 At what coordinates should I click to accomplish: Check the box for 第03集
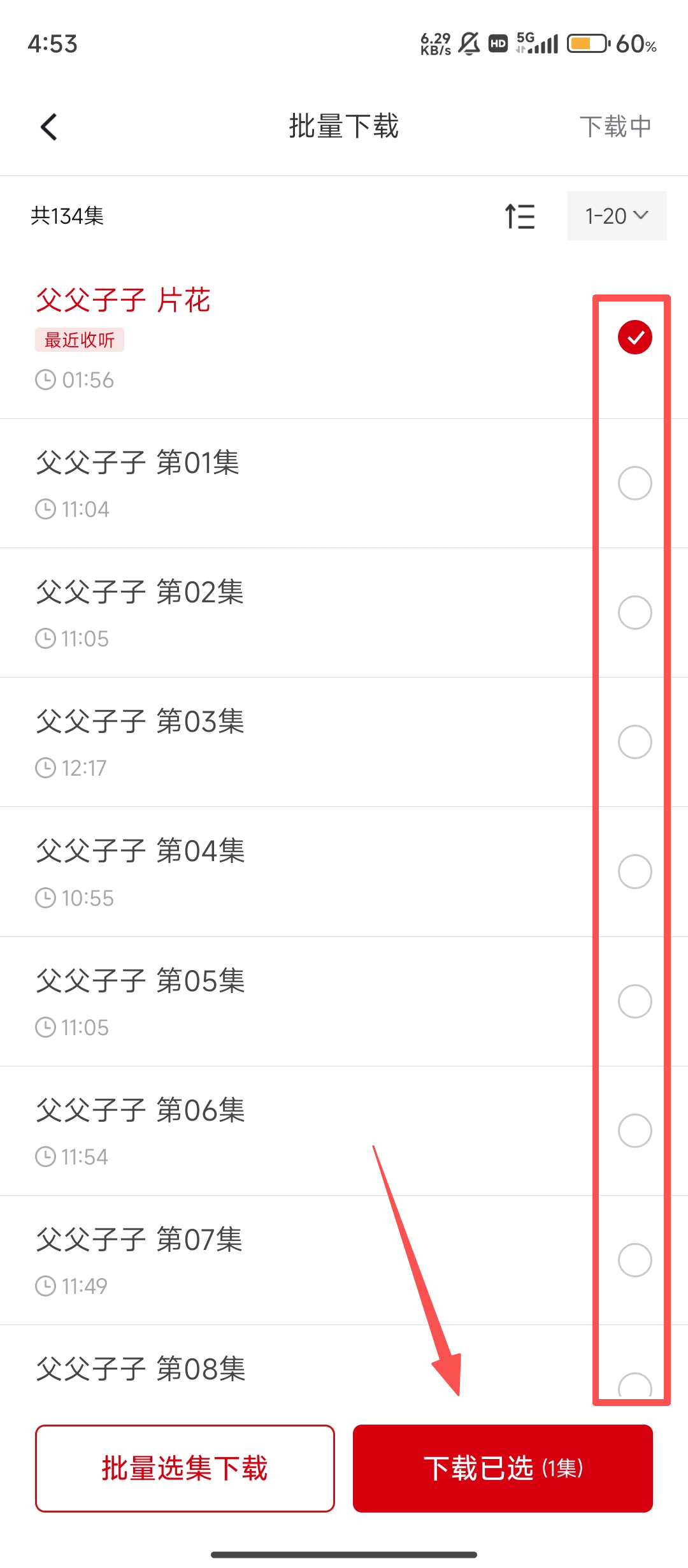click(x=634, y=742)
